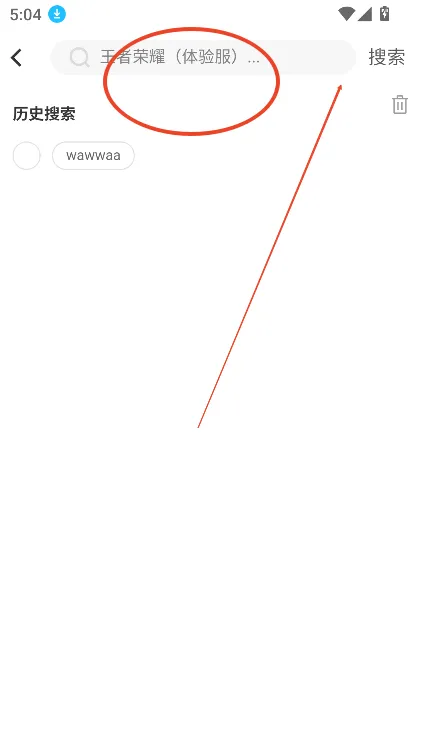Tap the 搜索 button

[387, 57]
